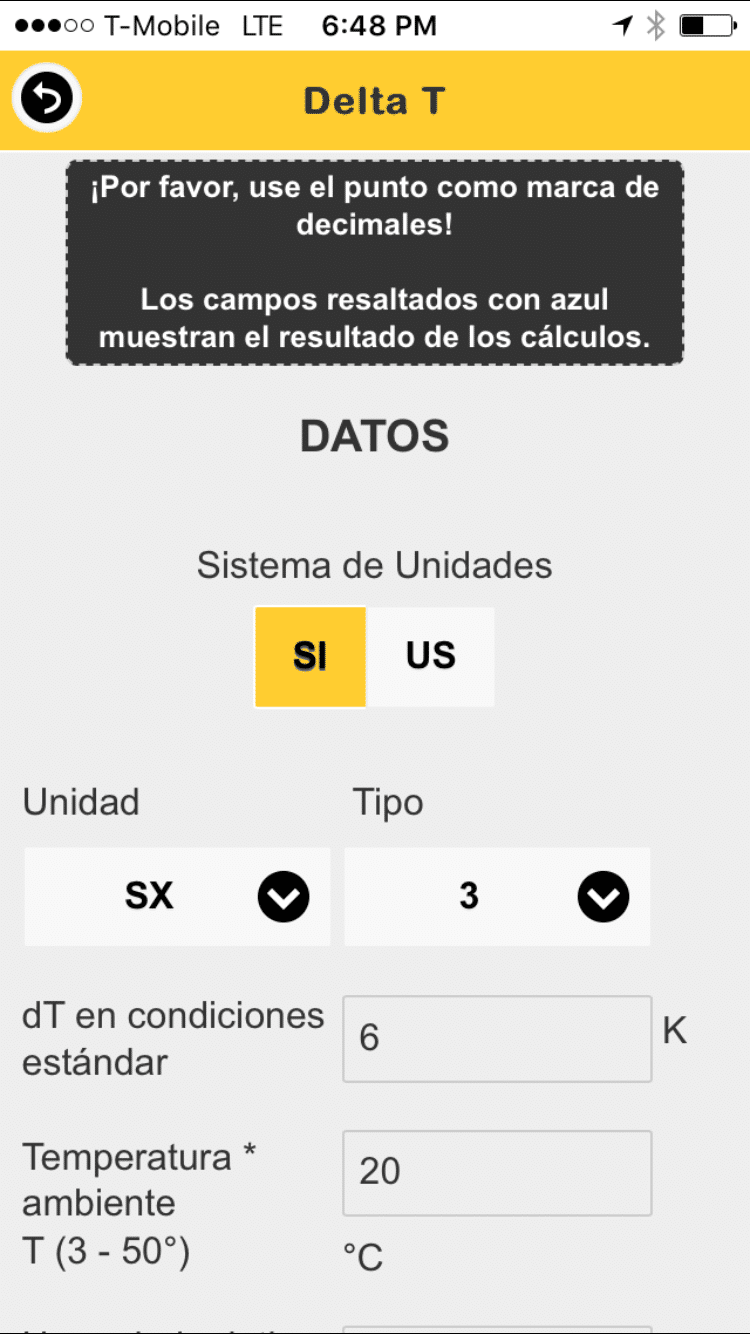750x1334 pixels.
Task: Select the SI unit system
Action: 310,656
